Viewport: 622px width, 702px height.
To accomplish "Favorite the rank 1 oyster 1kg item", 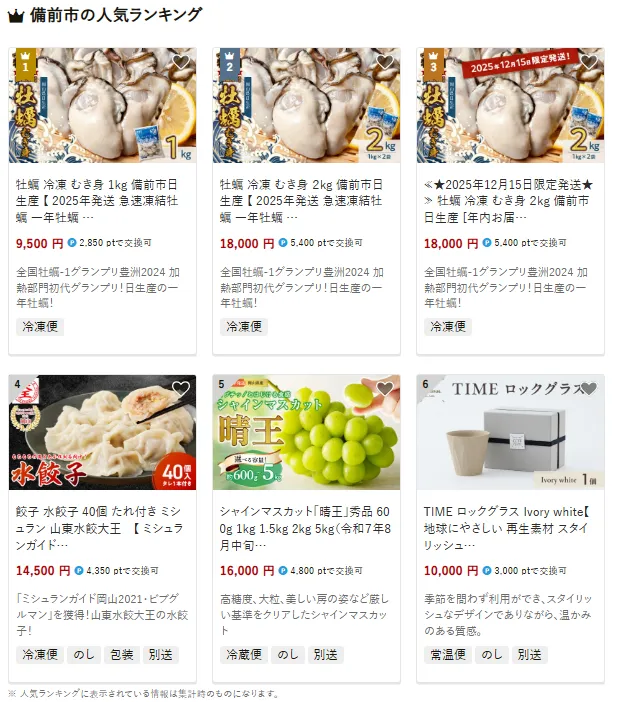I will 181,62.
